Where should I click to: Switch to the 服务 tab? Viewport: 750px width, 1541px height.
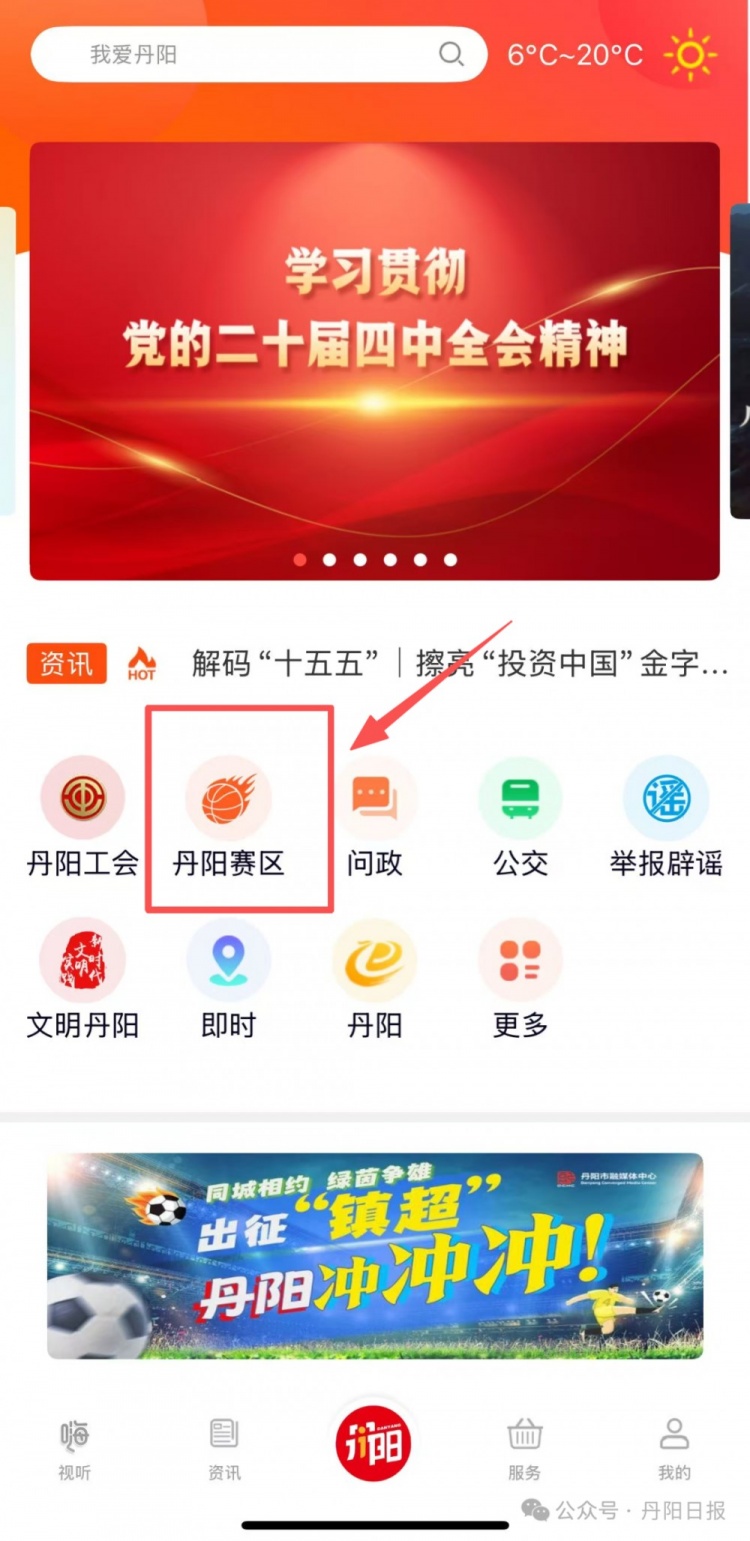coord(524,1449)
